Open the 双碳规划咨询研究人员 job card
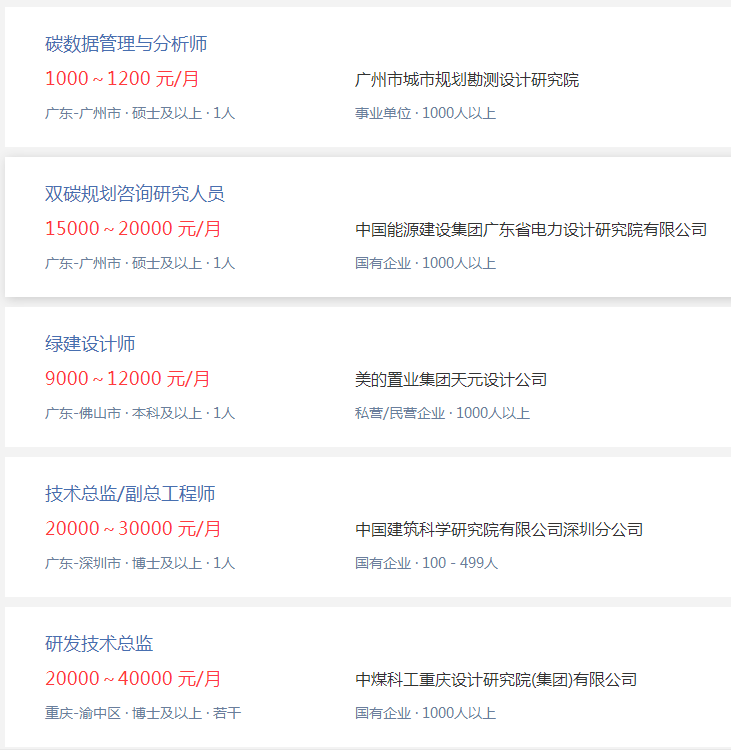This screenshot has height=752, width=731. [134, 194]
